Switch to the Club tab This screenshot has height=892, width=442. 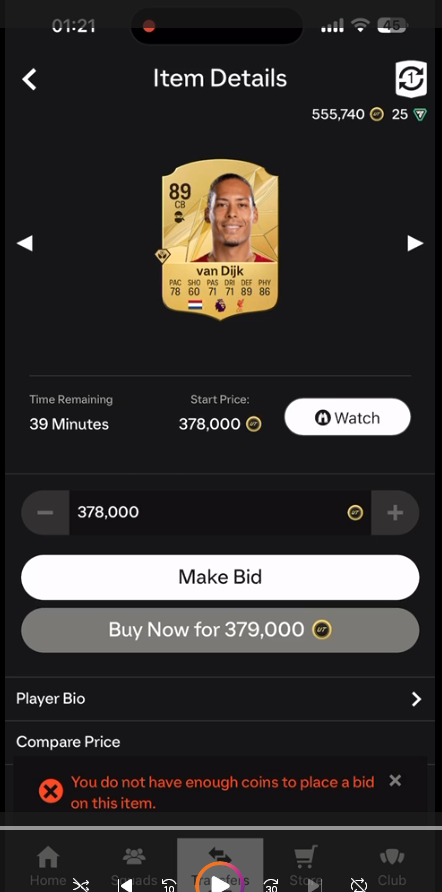coord(392,865)
